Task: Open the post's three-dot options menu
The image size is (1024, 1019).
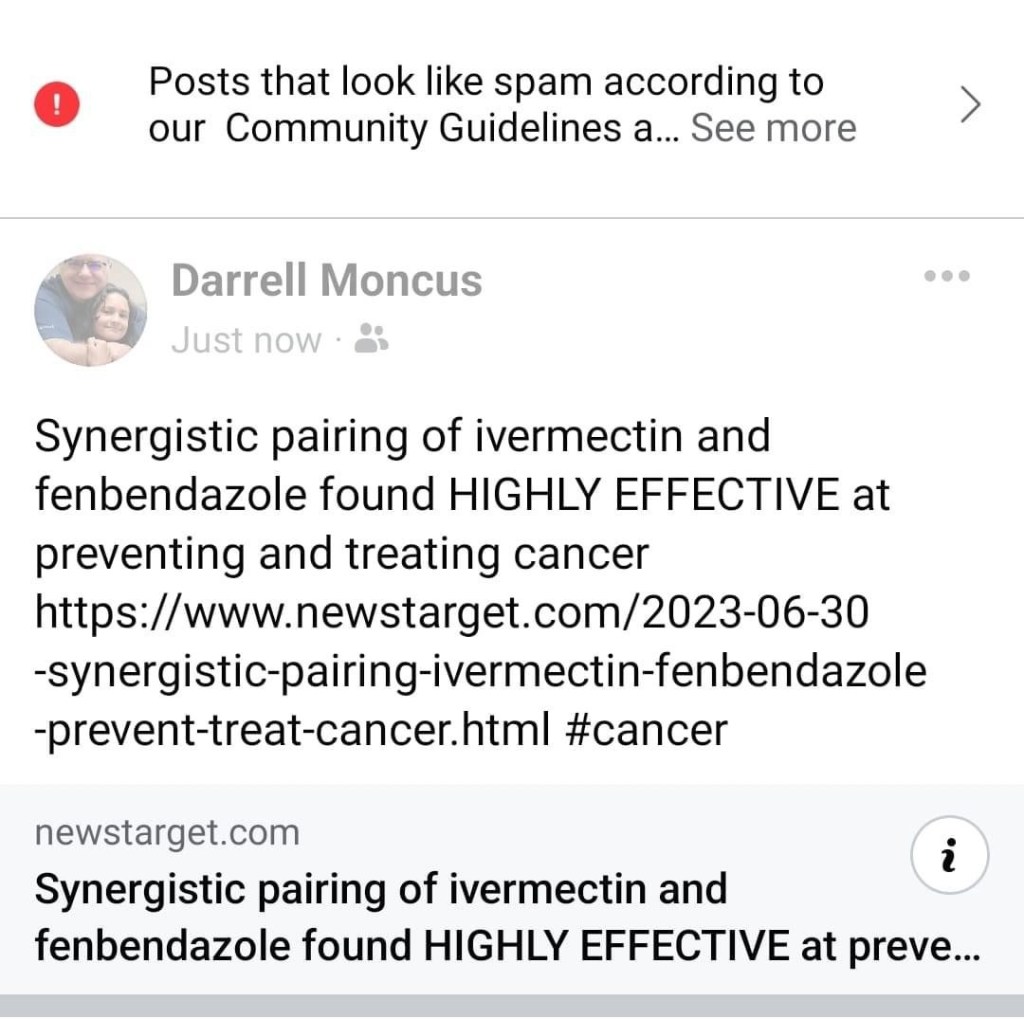Action: [x=946, y=277]
